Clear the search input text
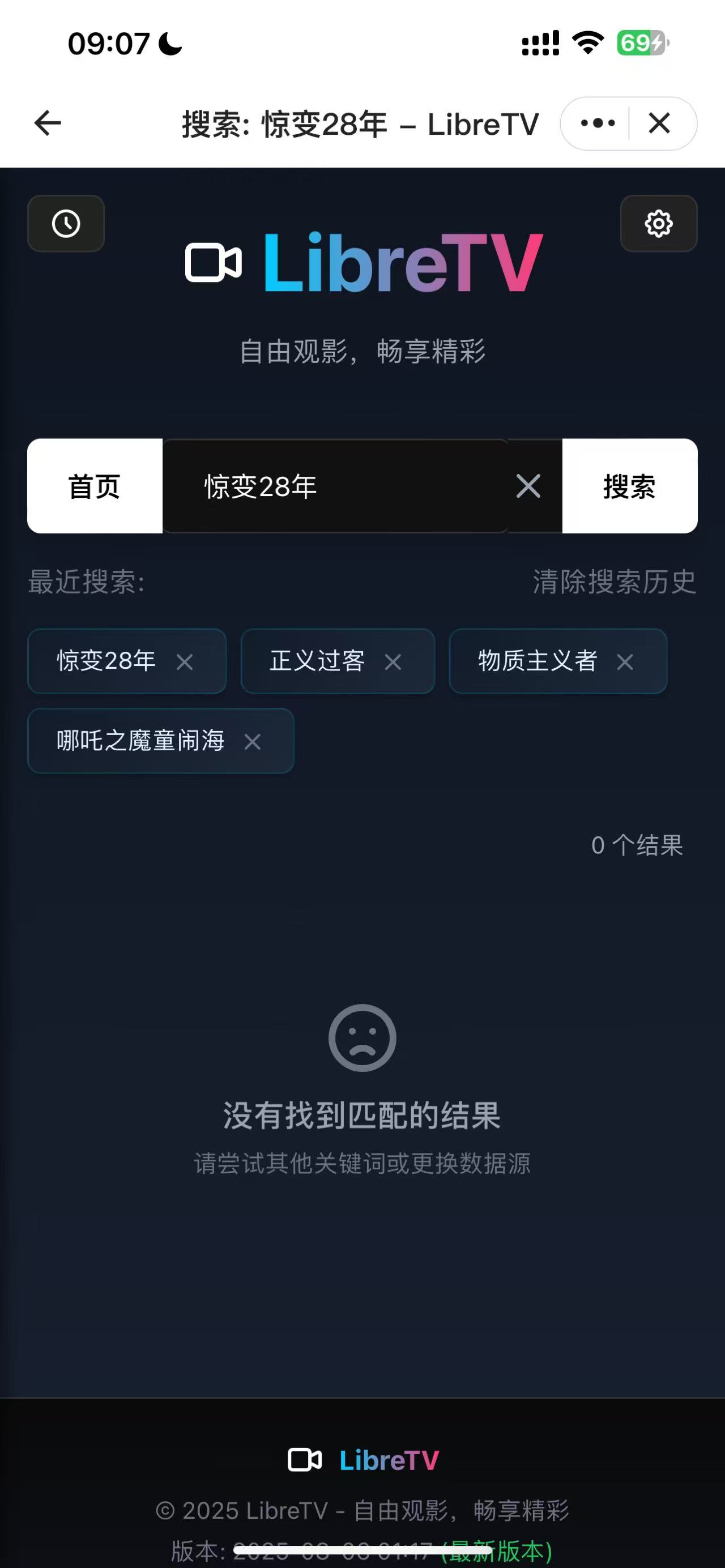 pos(528,486)
